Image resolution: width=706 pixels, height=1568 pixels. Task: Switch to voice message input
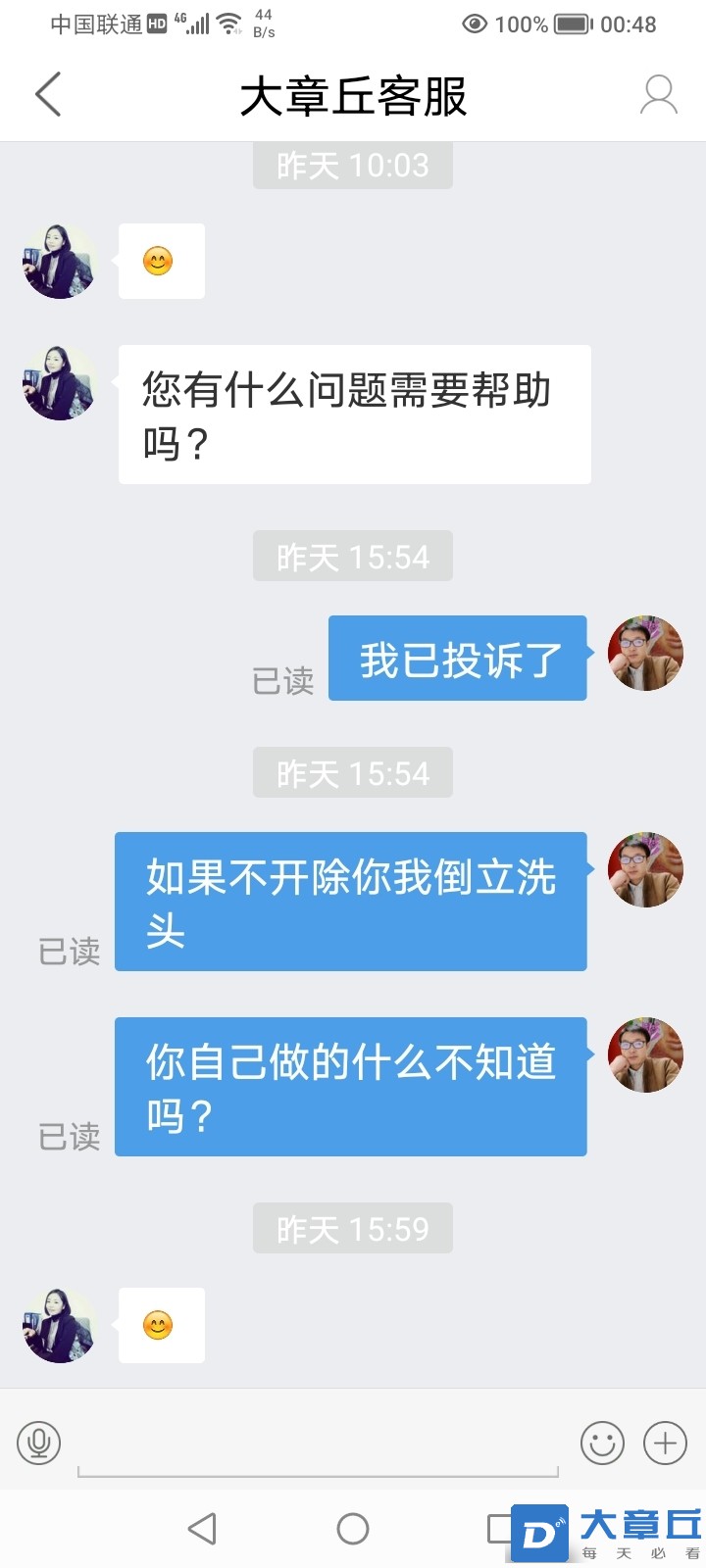tap(39, 1443)
